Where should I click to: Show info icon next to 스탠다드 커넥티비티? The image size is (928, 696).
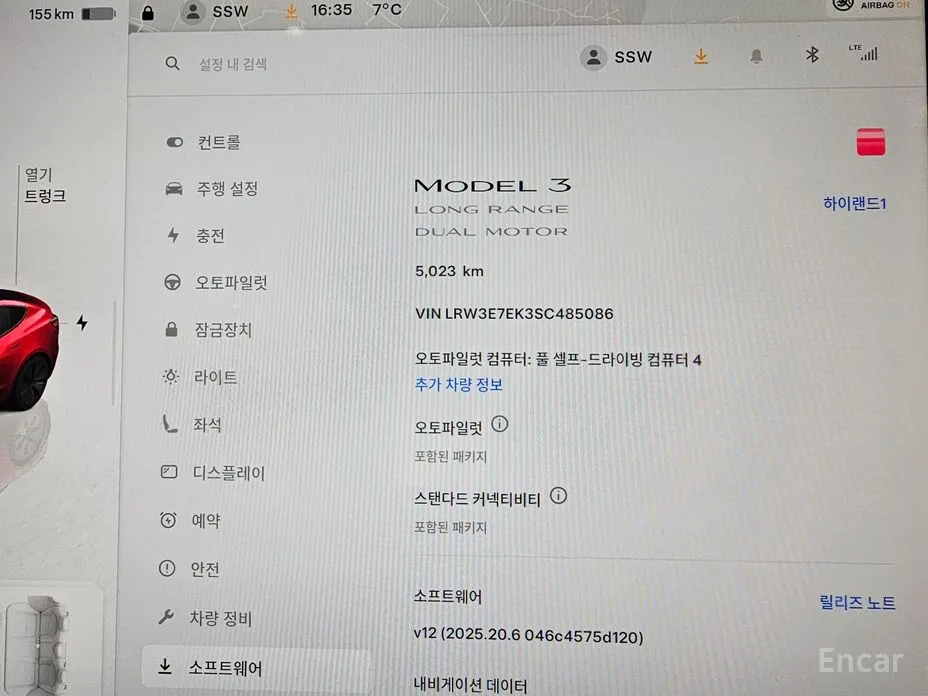tap(559, 496)
